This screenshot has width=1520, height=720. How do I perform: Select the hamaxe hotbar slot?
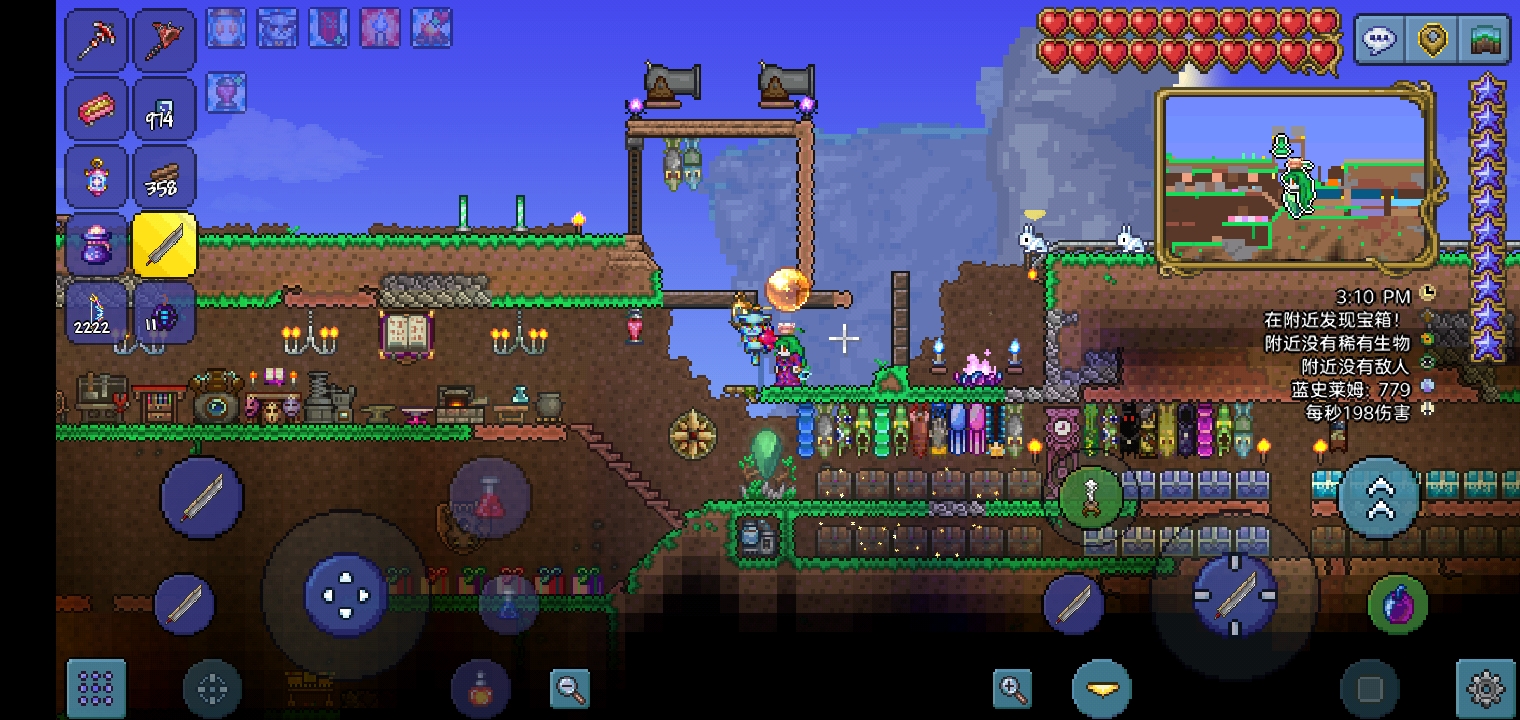pyautogui.click(x=164, y=41)
